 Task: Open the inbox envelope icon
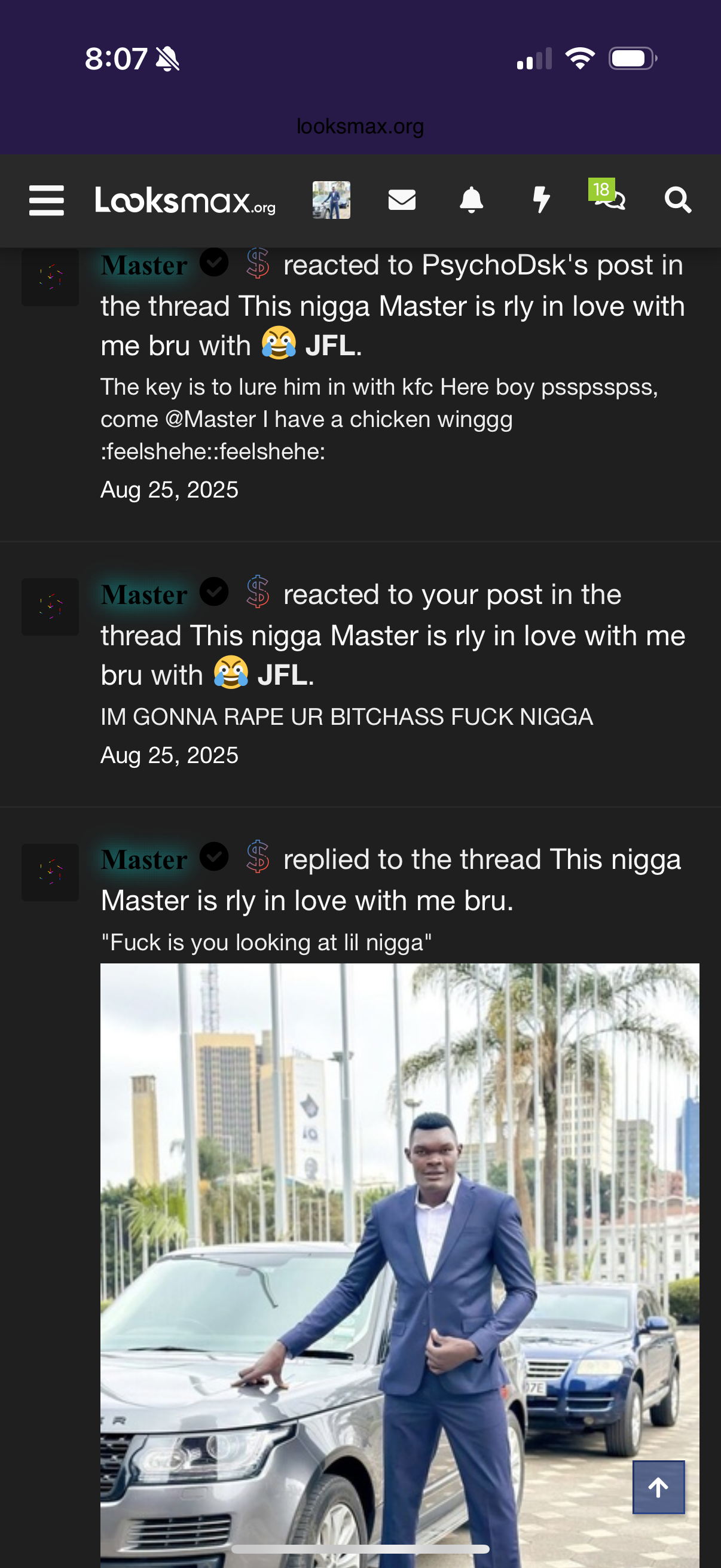click(402, 200)
